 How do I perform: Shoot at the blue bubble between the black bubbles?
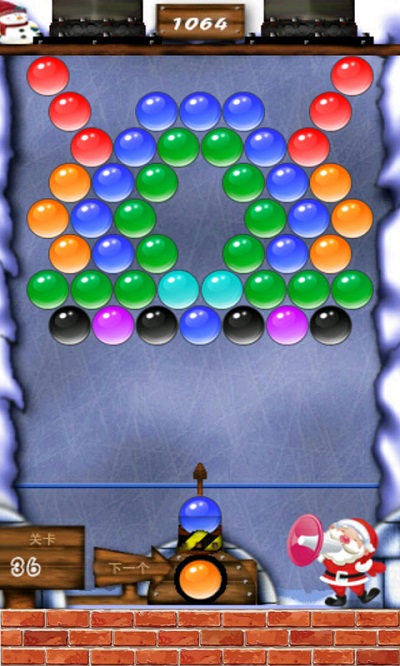pos(200,325)
